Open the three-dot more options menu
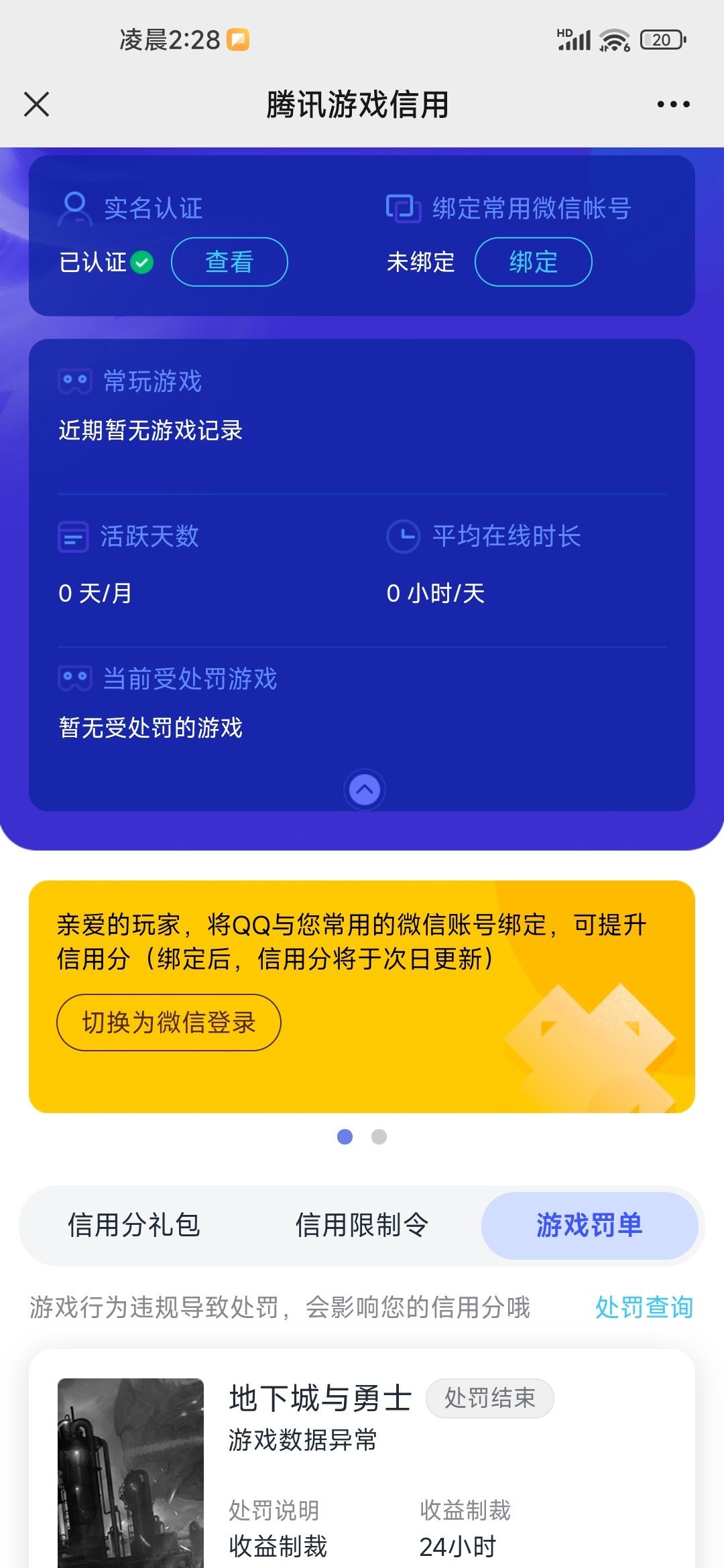The width and height of the screenshot is (724, 1568). [673, 105]
